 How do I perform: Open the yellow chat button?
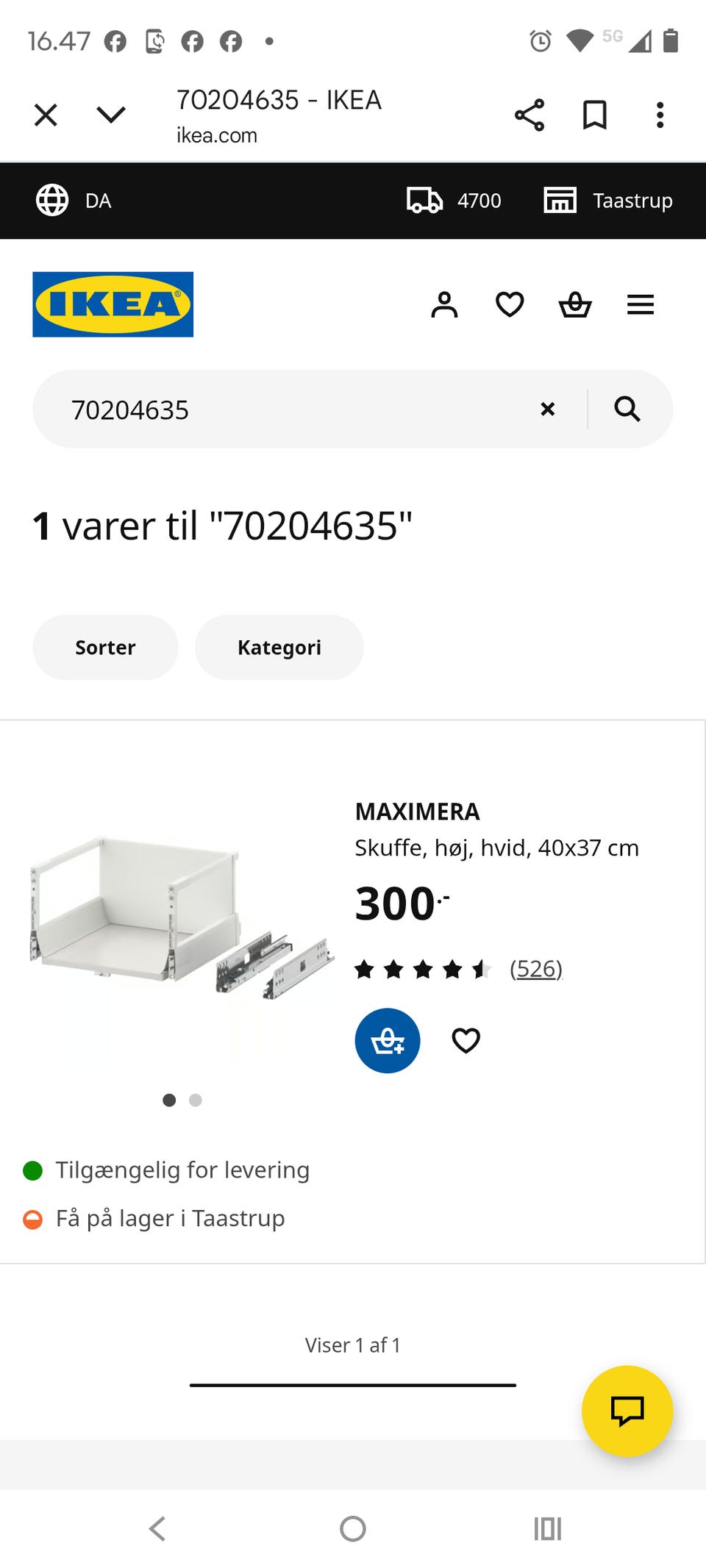tap(627, 1411)
